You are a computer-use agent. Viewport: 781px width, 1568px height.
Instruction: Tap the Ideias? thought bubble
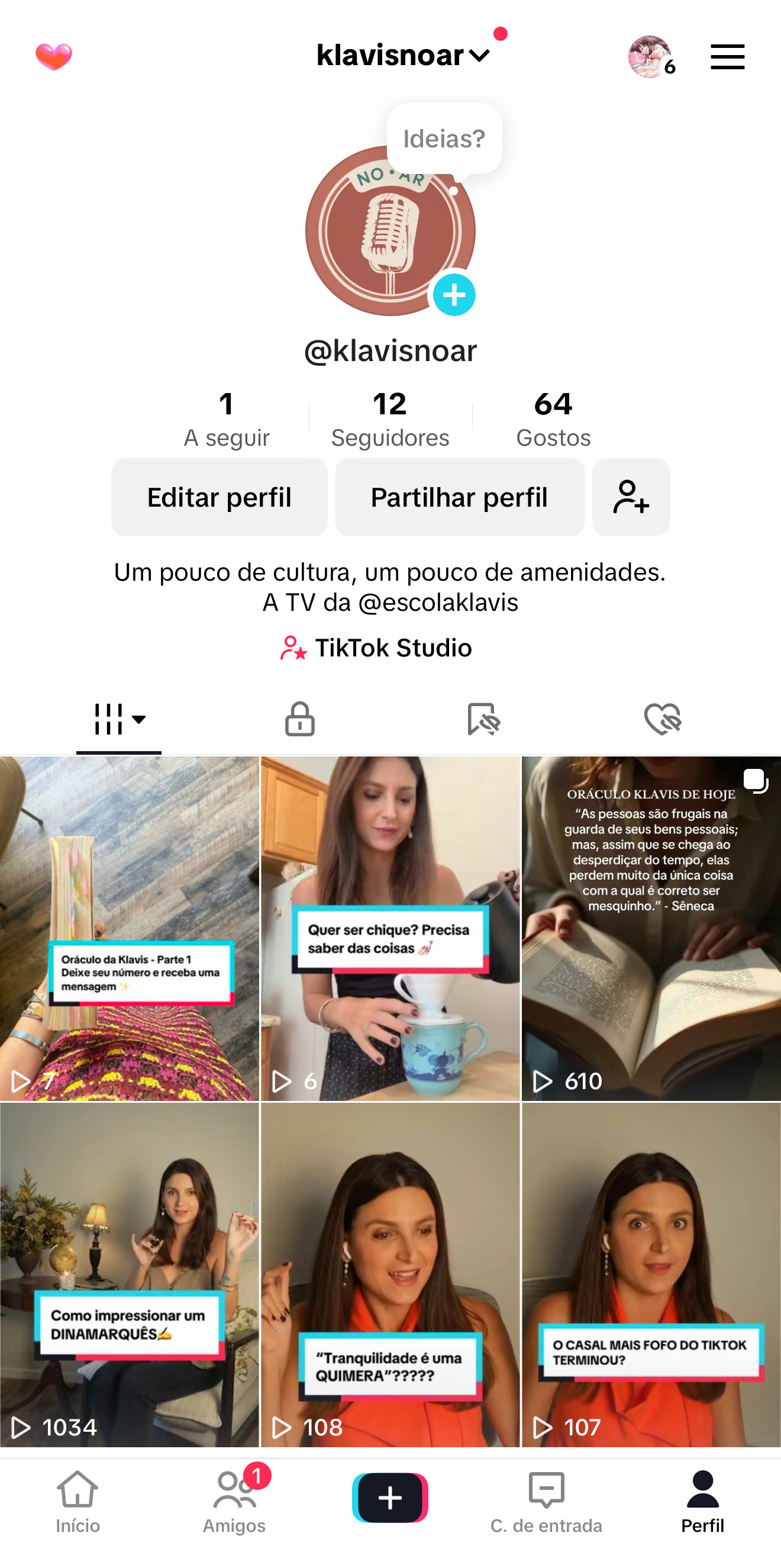(444, 139)
